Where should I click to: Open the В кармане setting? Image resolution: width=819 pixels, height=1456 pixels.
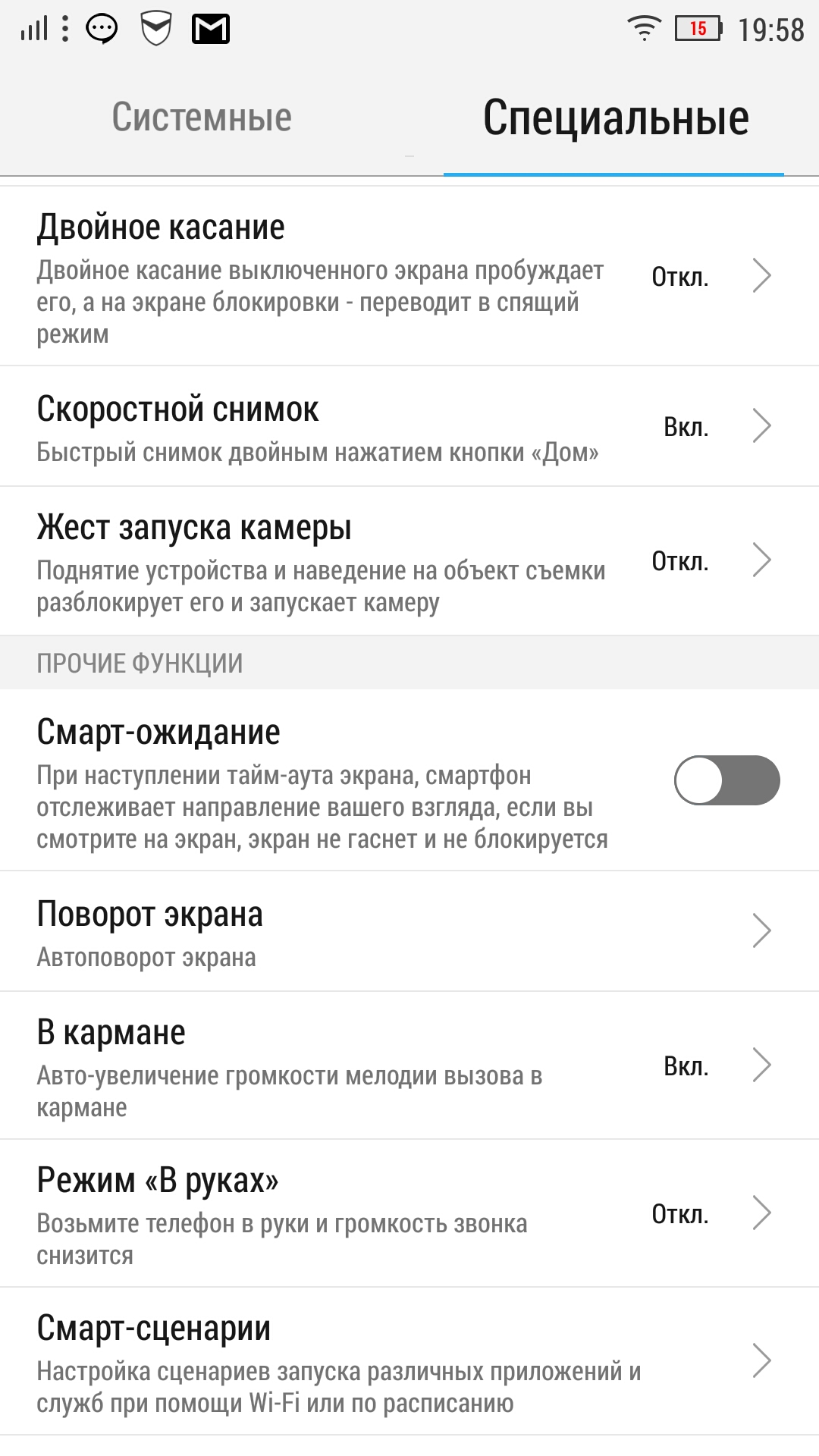[x=409, y=1065]
